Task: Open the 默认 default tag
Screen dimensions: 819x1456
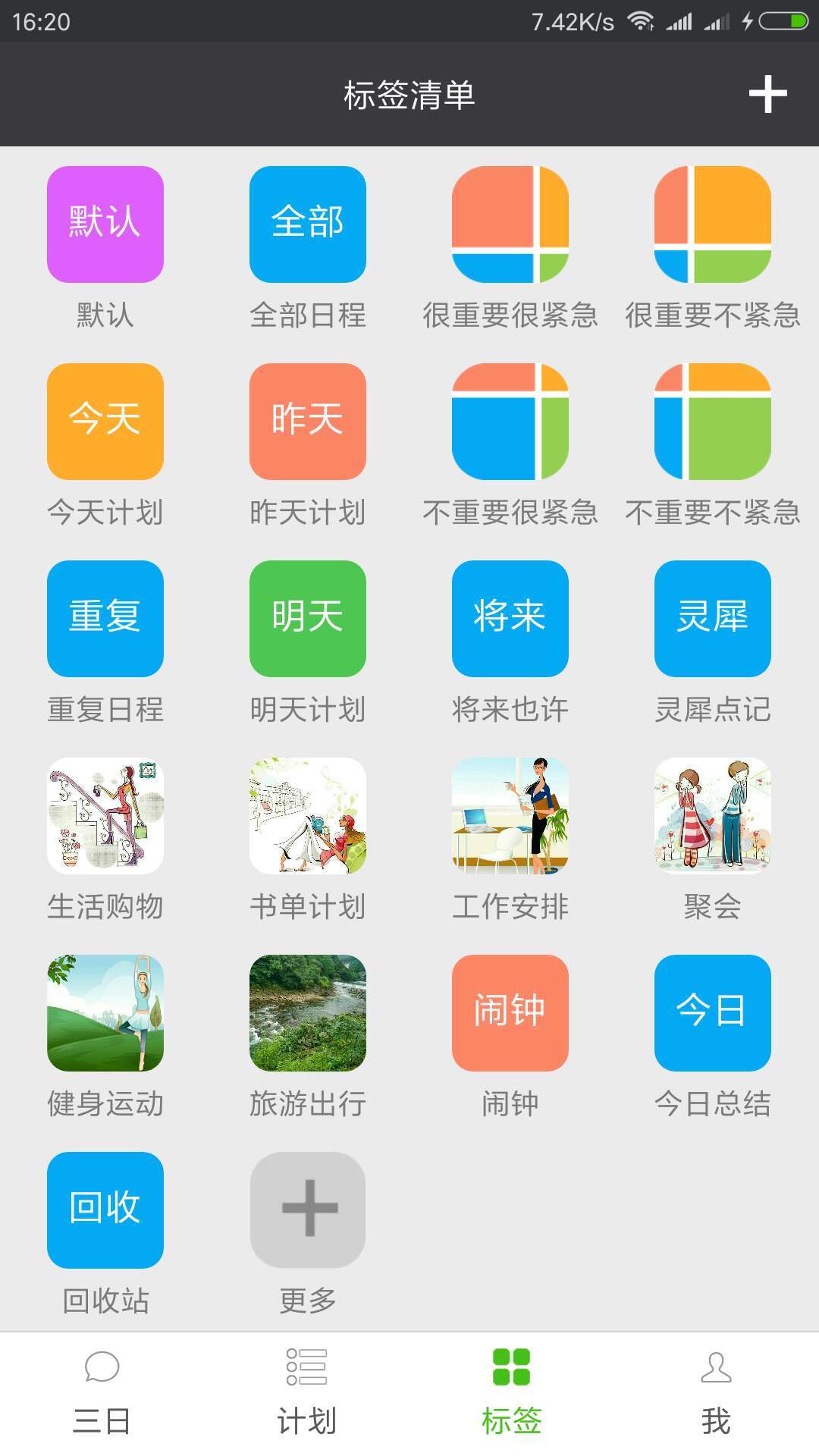Action: point(104,224)
